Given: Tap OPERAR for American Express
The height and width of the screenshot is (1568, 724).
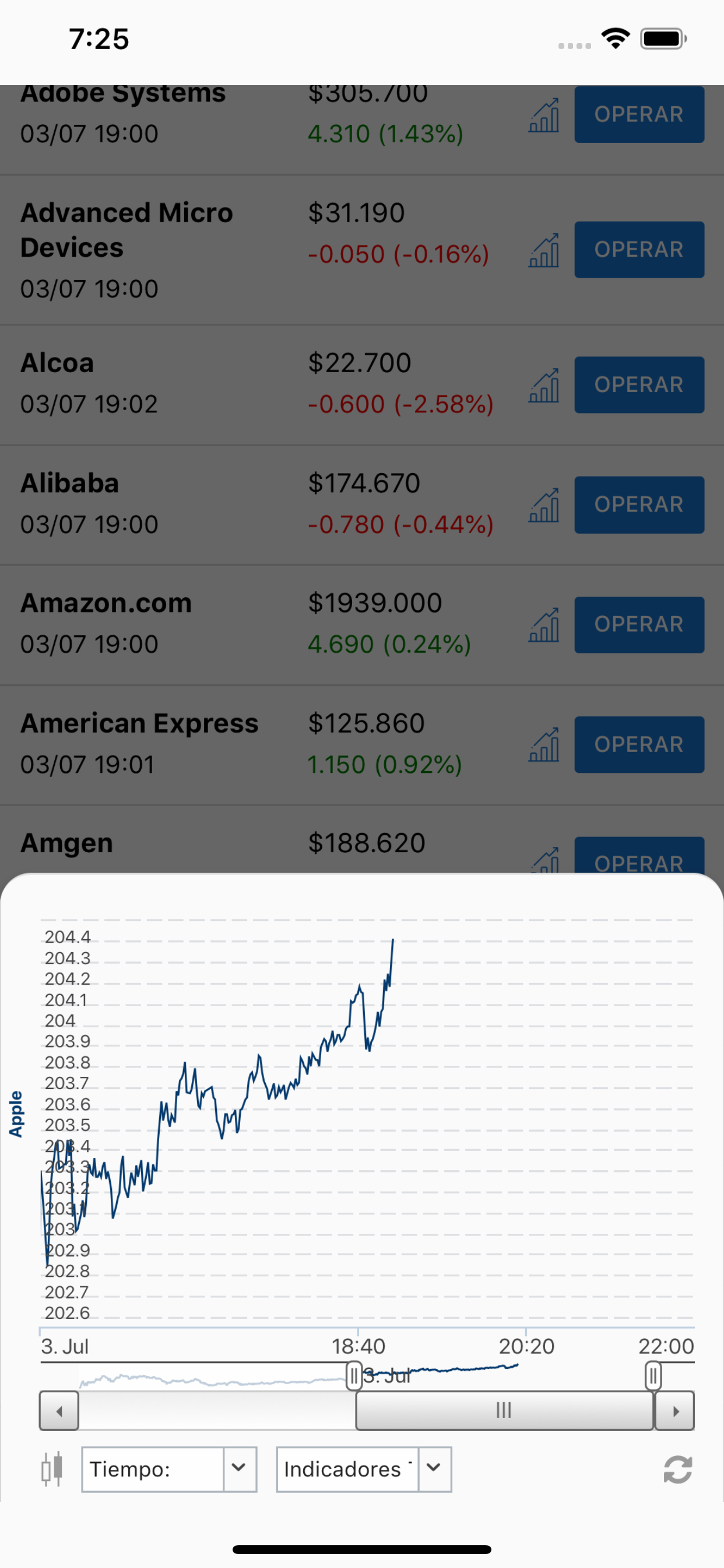Looking at the screenshot, I should (x=639, y=744).
